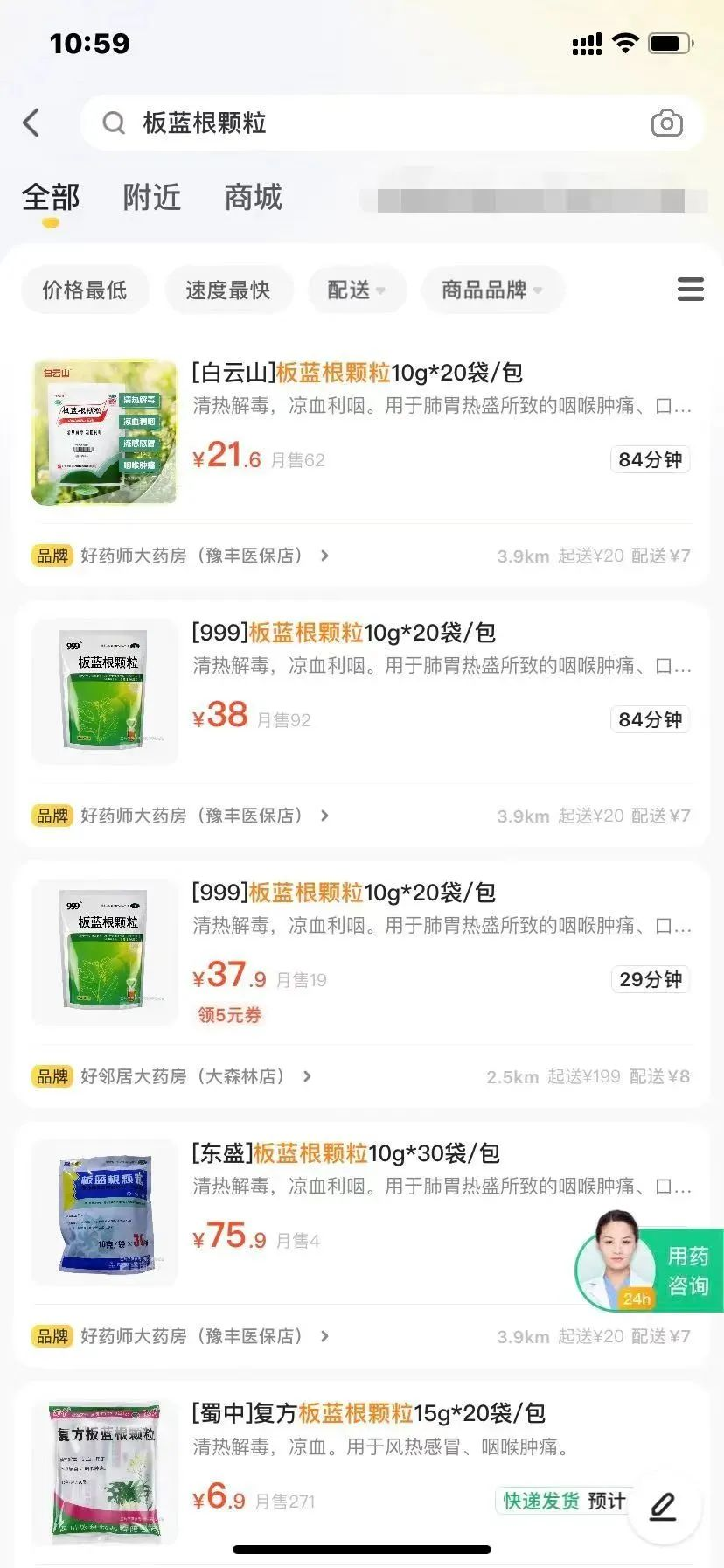Open 东盛 板蓝根颗粒 ¥75.9 product
Screen dimensions: 724x1568
[345, 1153]
